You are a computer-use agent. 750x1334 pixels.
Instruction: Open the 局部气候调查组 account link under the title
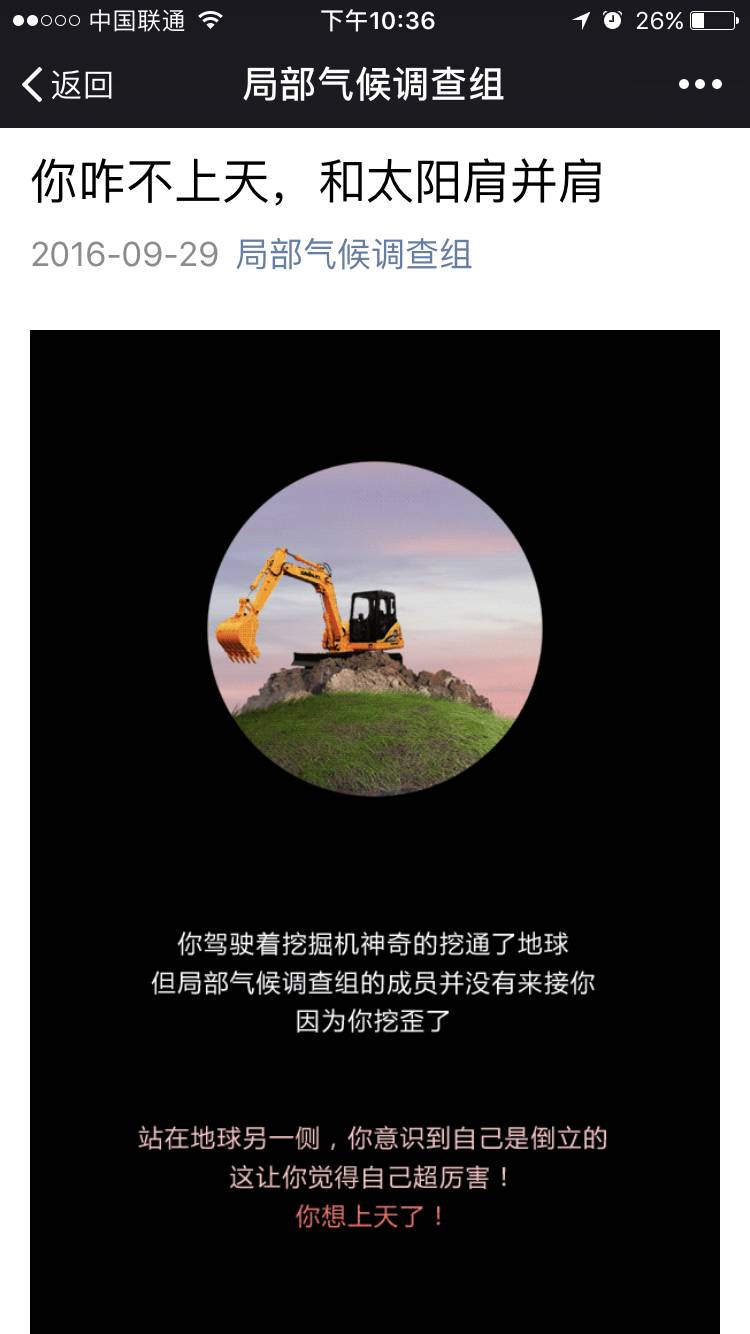click(x=353, y=254)
